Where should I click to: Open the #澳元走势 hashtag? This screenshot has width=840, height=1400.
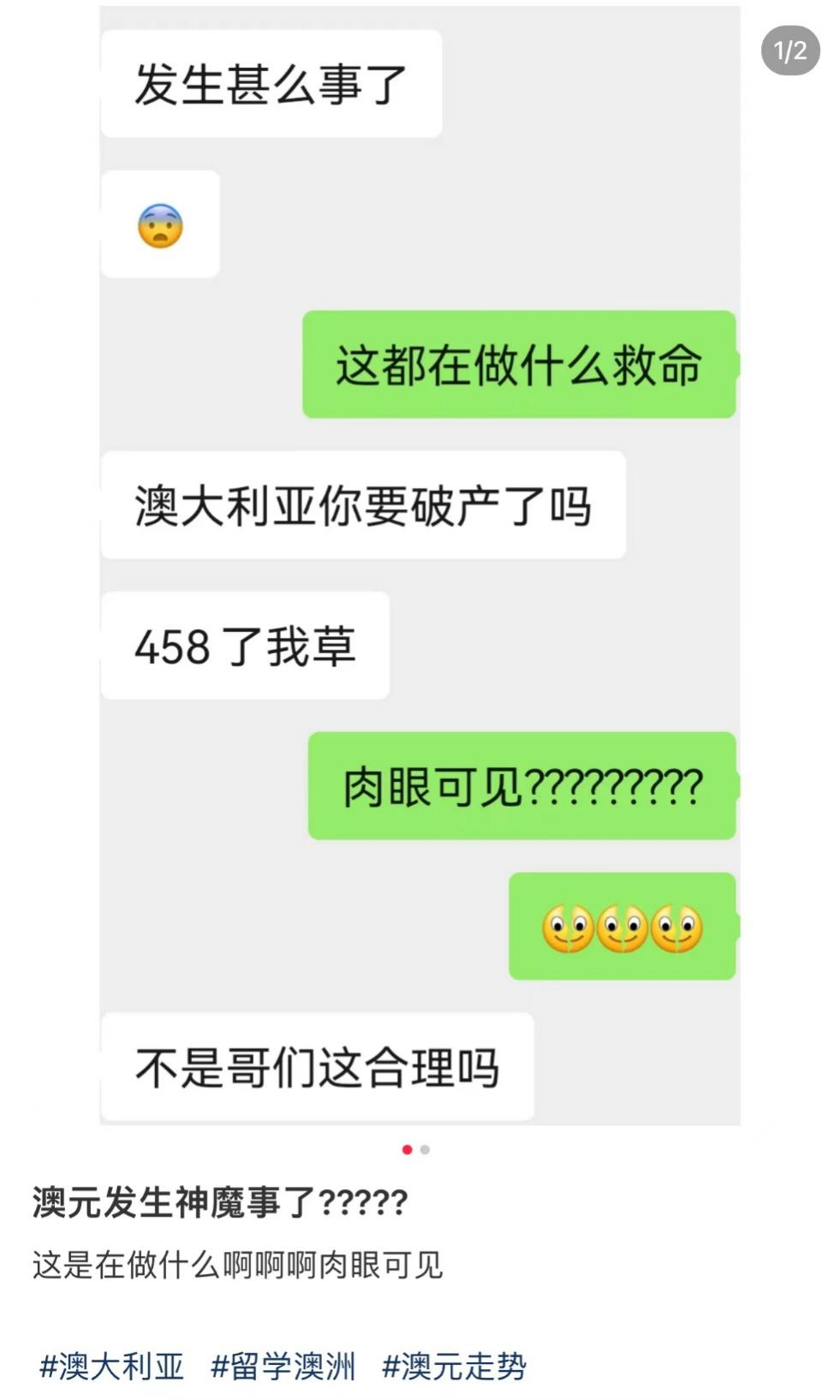tap(454, 1366)
